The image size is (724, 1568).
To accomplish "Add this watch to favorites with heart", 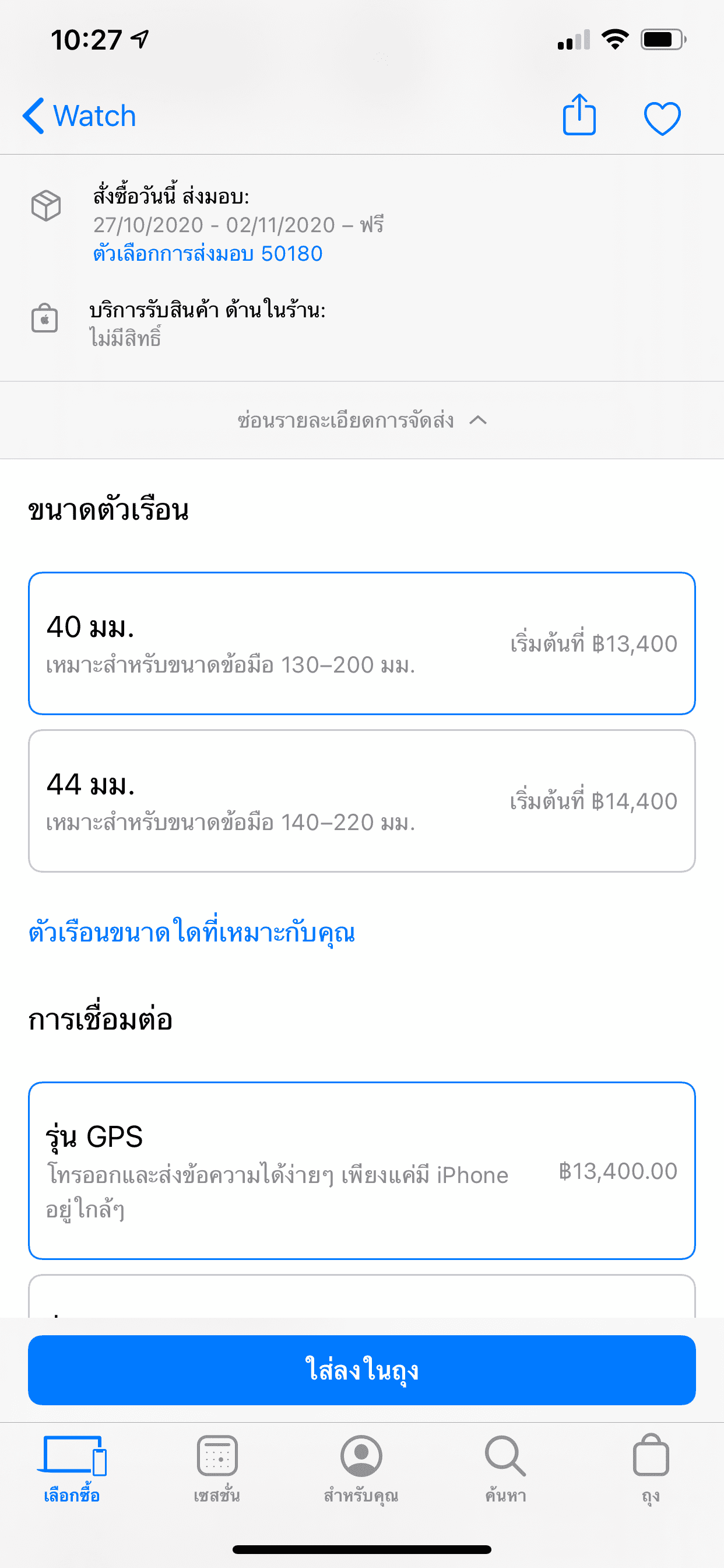I will pos(662,117).
